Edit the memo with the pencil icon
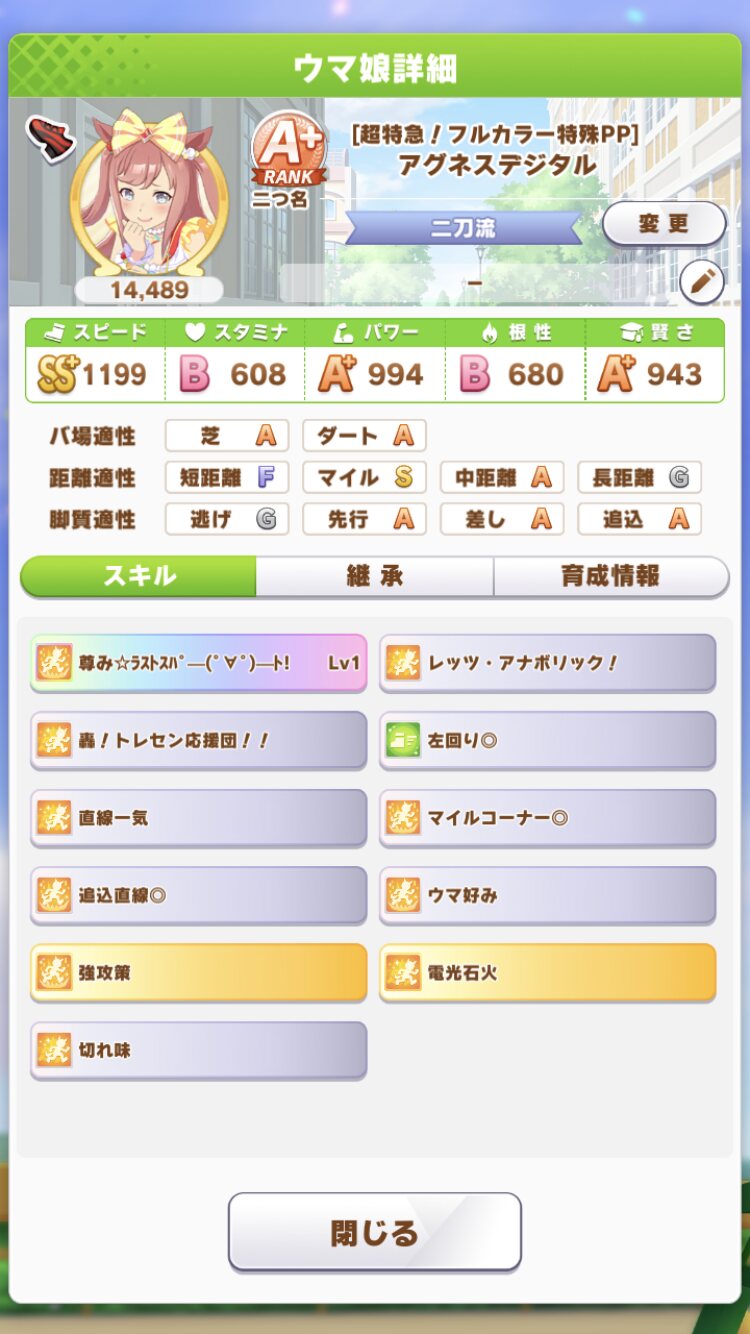Viewport: 750px width, 1334px height. click(x=701, y=283)
